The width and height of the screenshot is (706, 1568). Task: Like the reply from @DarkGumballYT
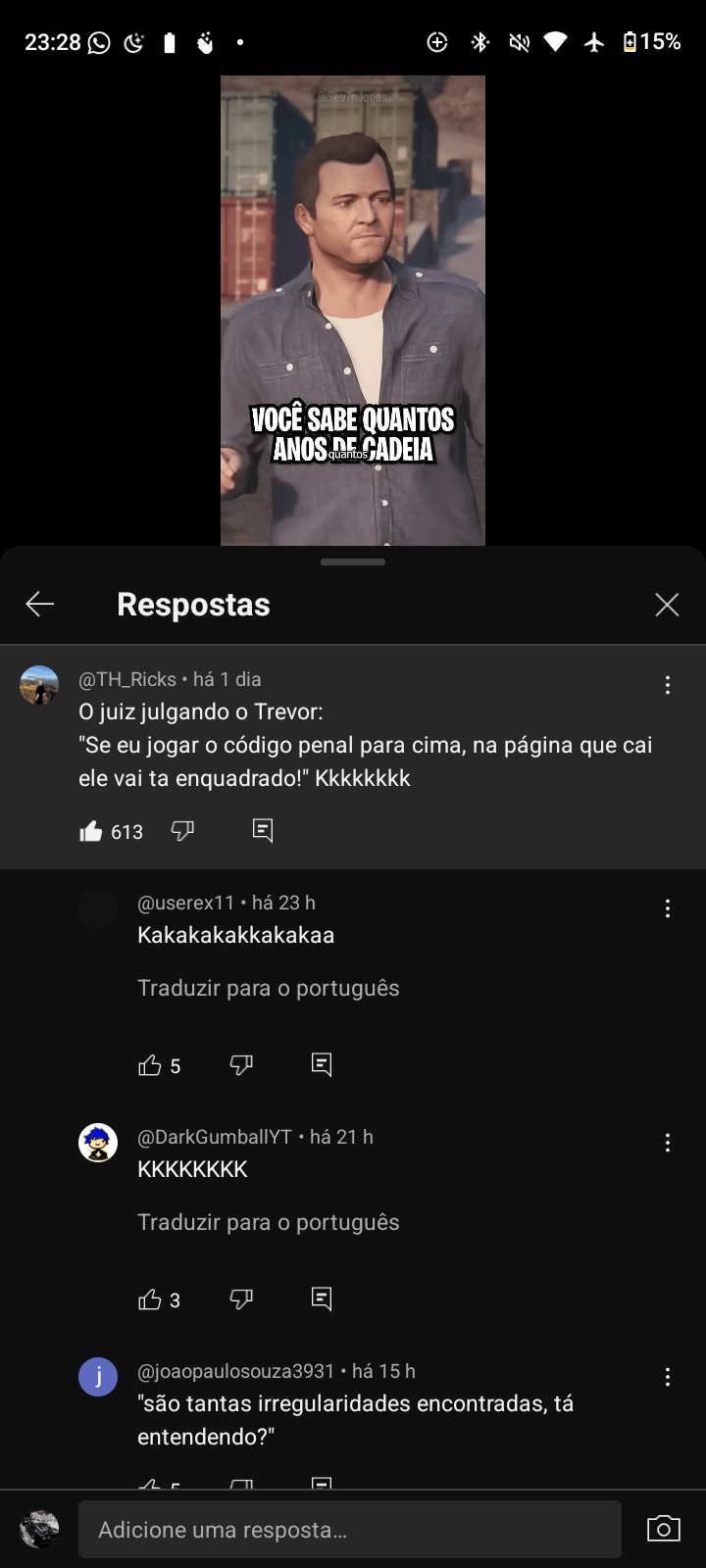[150, 1299]
